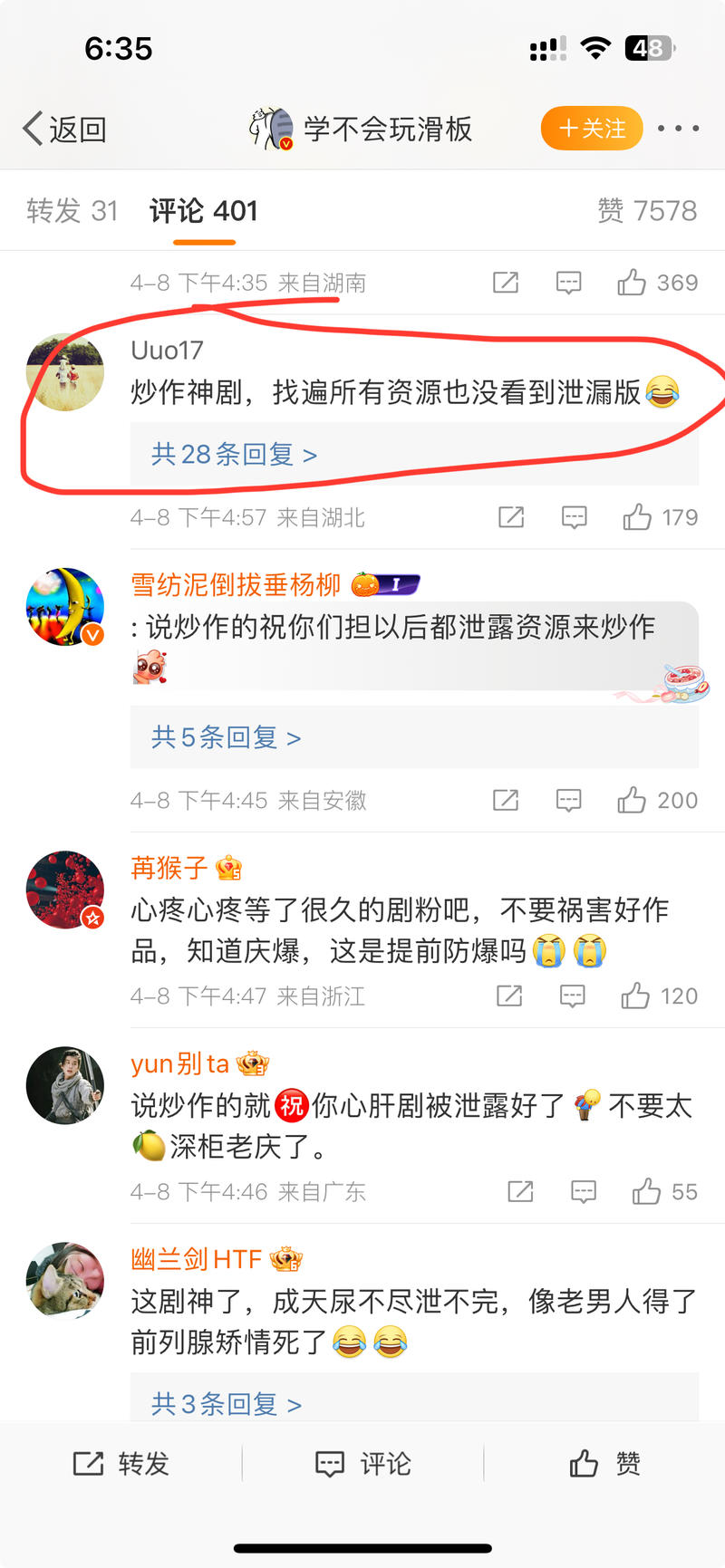725x1568 pixels.
Task: Follow 学不会玩滑板 with 关注 button
Action: 592,129
